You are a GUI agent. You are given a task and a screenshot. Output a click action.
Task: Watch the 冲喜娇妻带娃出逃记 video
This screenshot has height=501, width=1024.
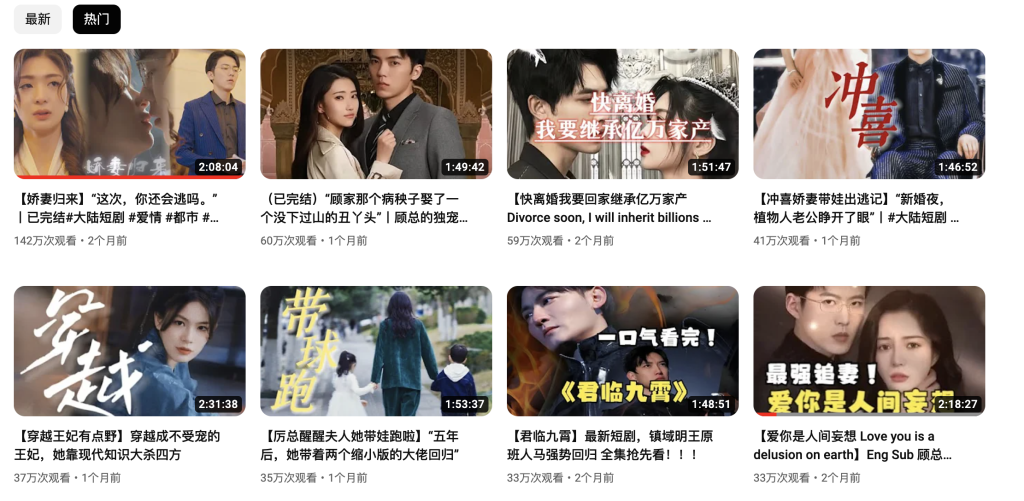[869, 113]
